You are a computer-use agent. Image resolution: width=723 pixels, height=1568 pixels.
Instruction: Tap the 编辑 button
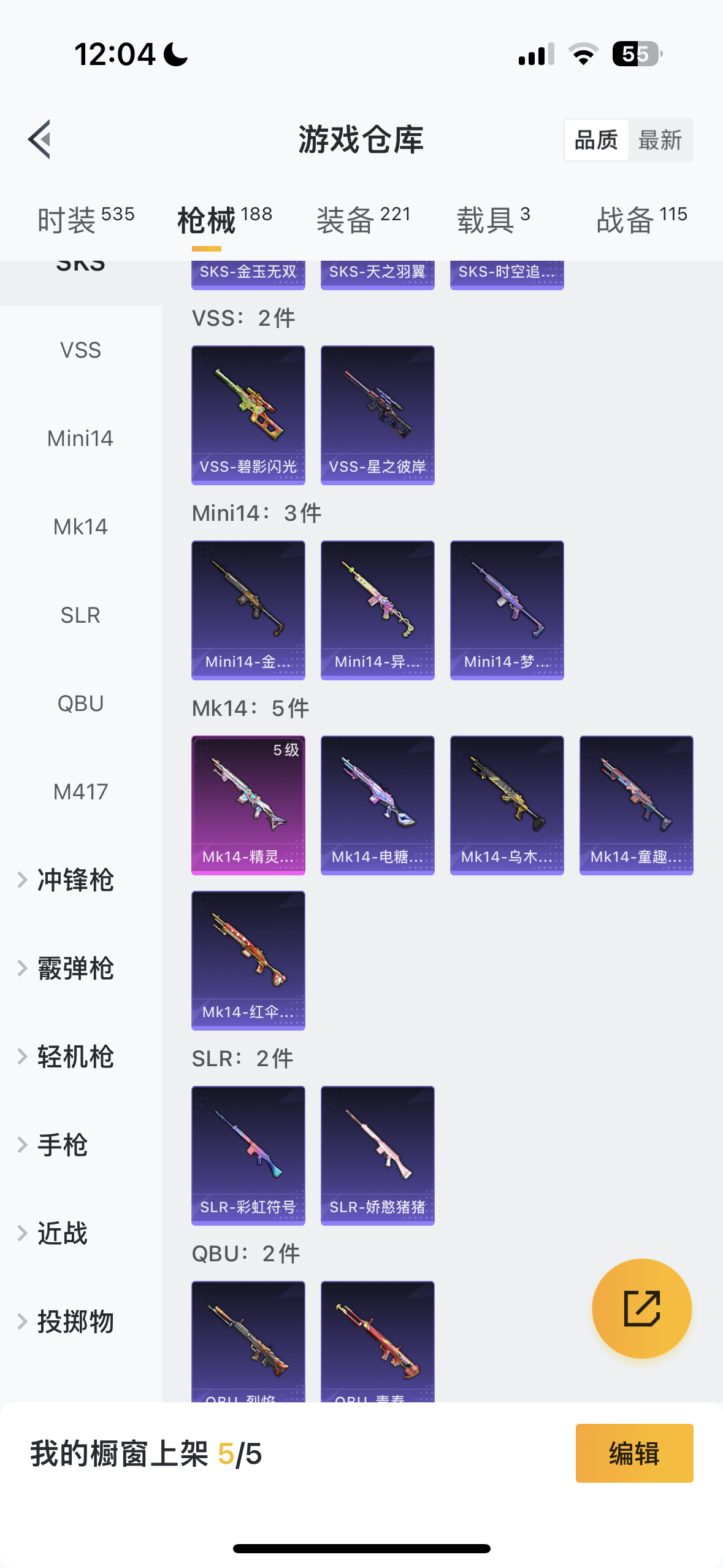click(x=634, y=1453)
